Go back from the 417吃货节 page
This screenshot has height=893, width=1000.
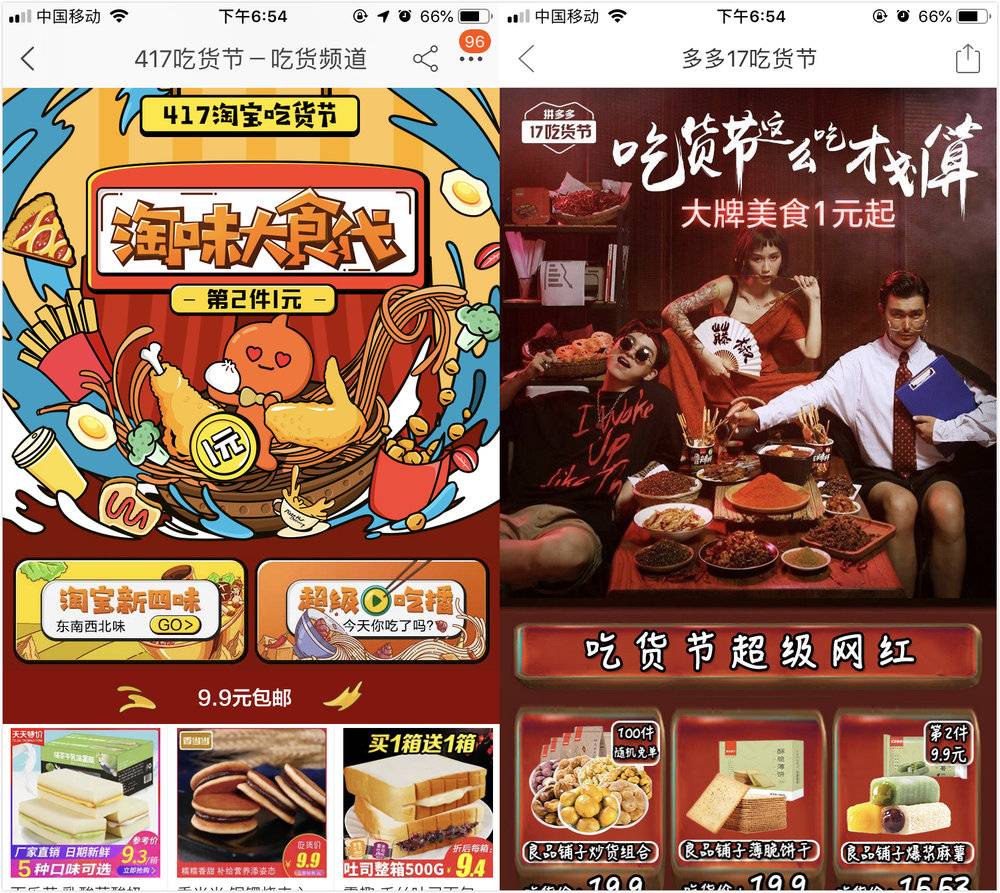pyautogui.click(x=28, y=59)
